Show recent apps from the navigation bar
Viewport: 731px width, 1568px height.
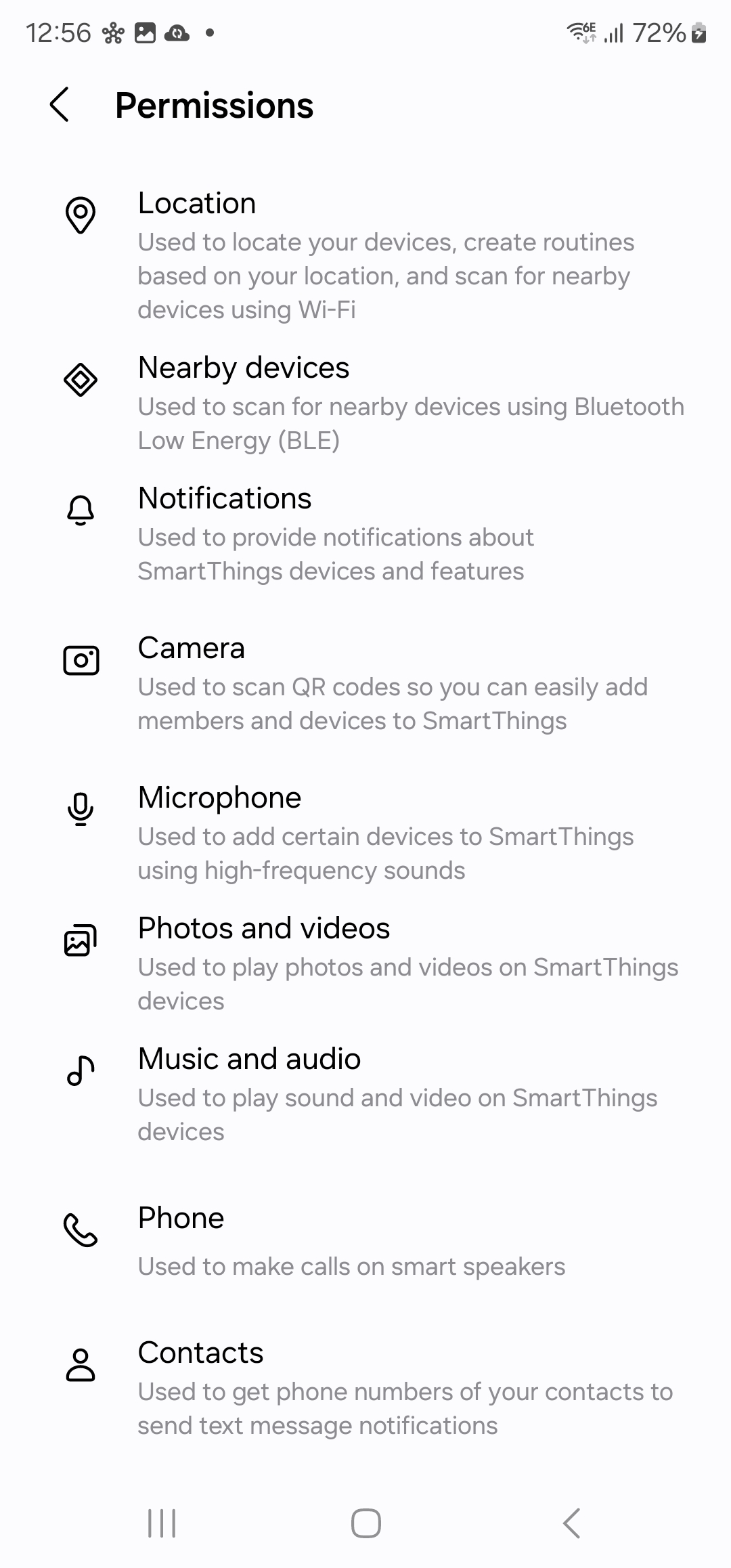[x=162, y=1523]
